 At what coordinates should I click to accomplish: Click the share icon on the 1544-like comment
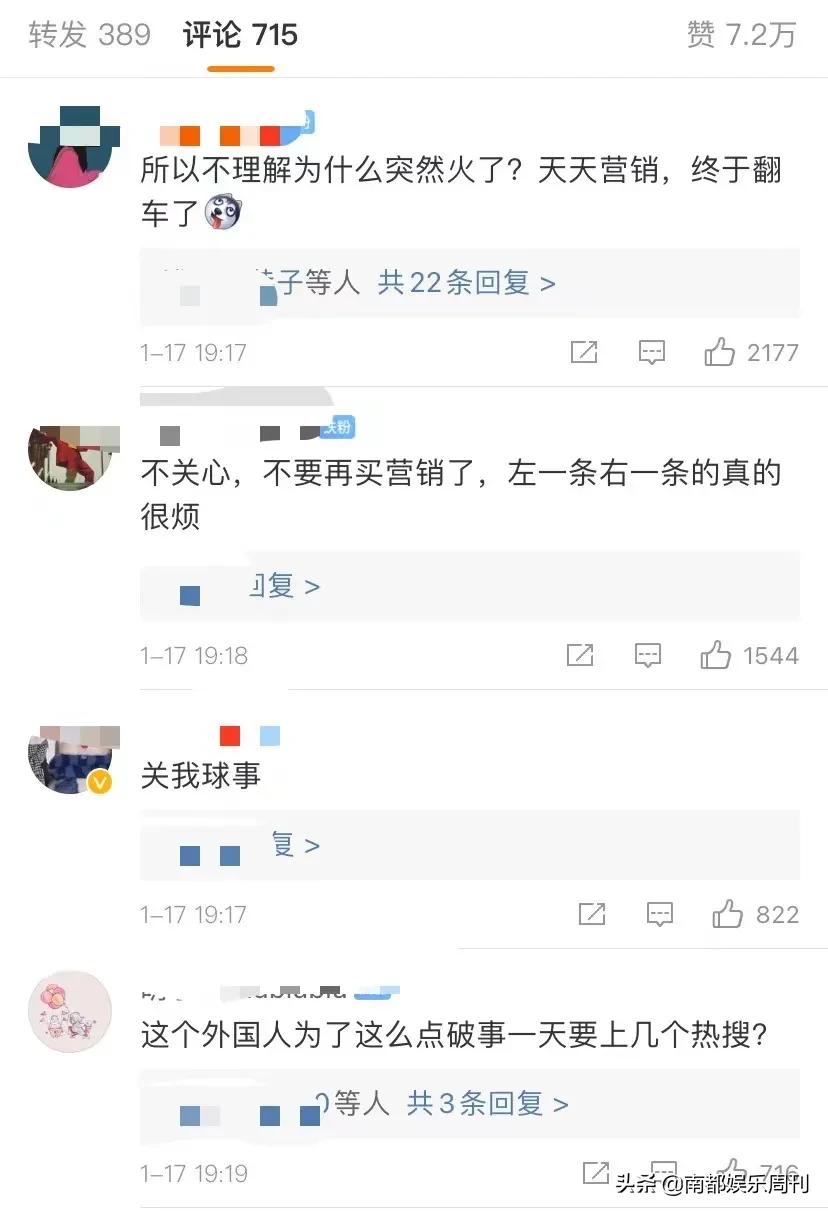[580, 655]
